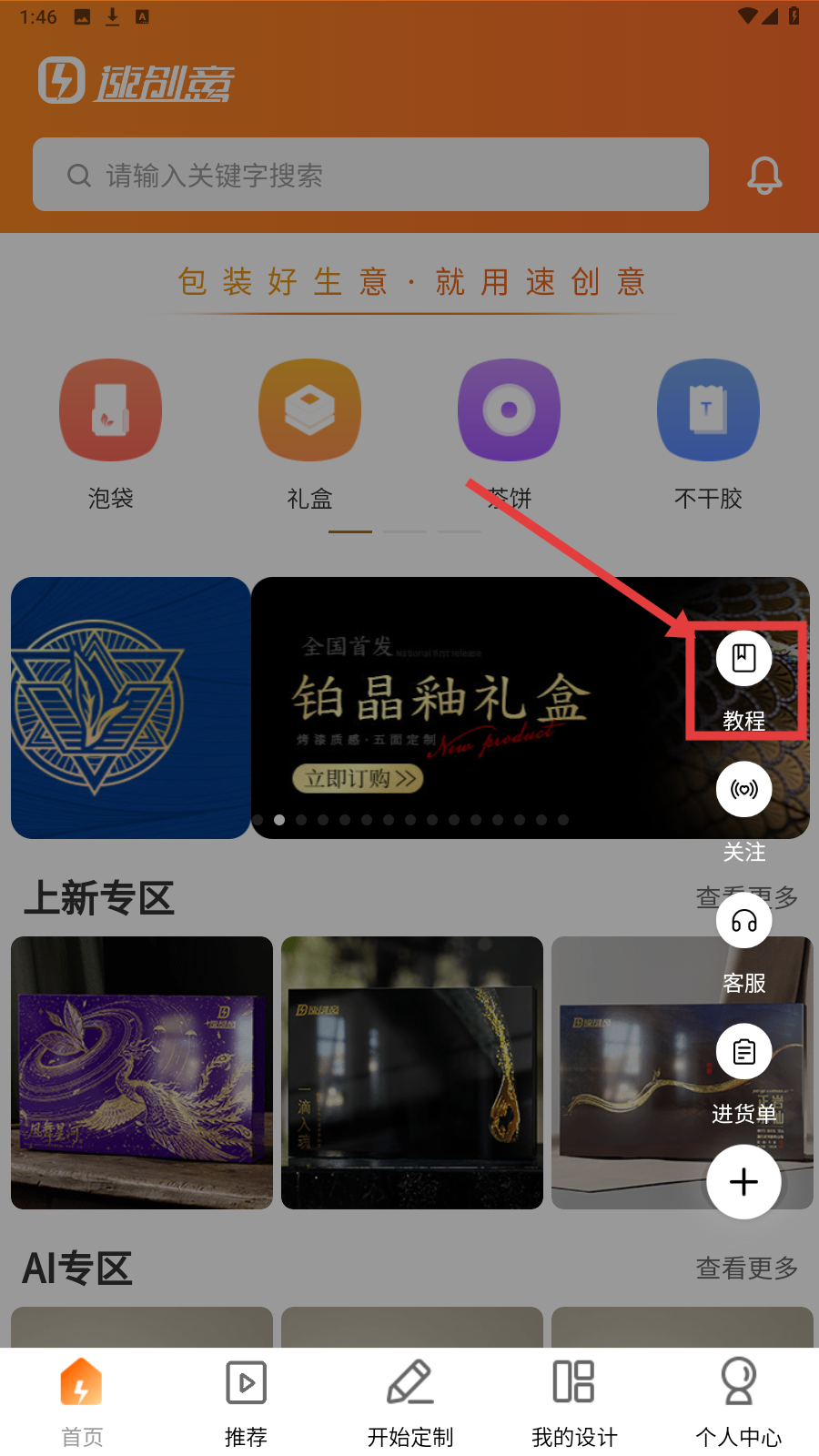This screenshot has height=1456, width=819.
Task: Open the 进货单 purchase list
Action: click(x=743, y=1052)
